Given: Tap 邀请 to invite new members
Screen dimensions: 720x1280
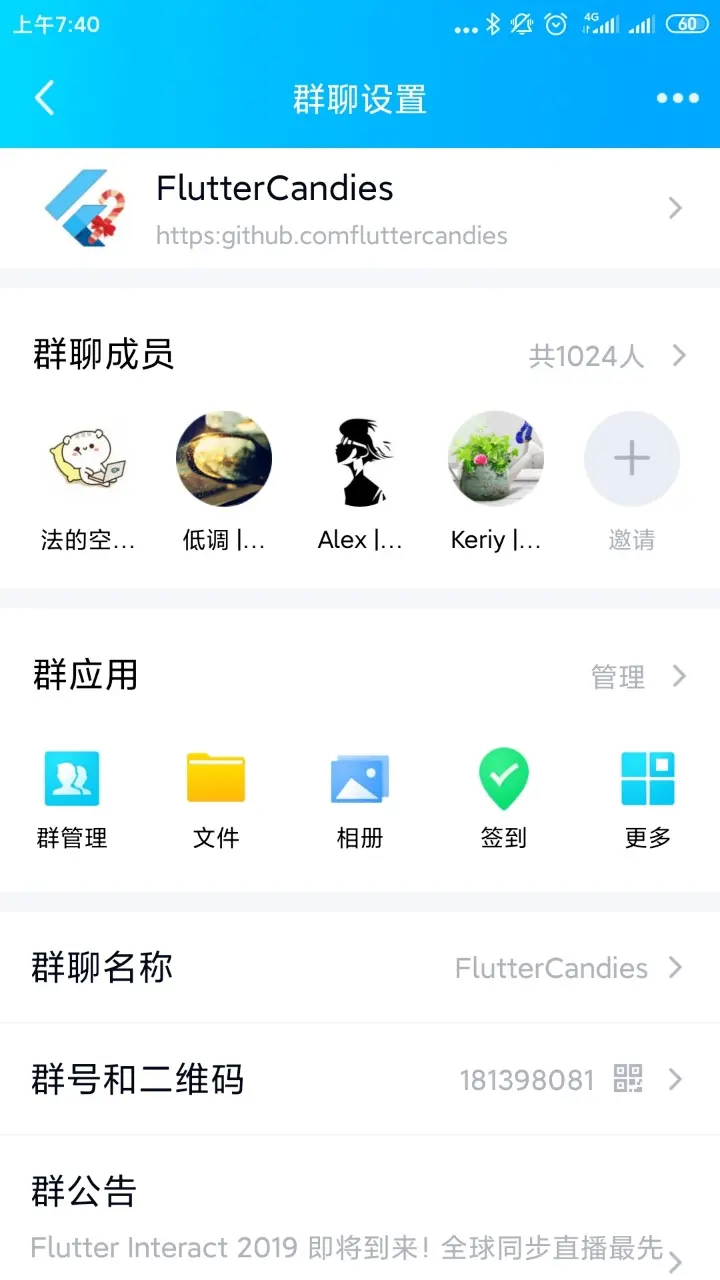Looking at the screenshot, I should click(632, 460).
